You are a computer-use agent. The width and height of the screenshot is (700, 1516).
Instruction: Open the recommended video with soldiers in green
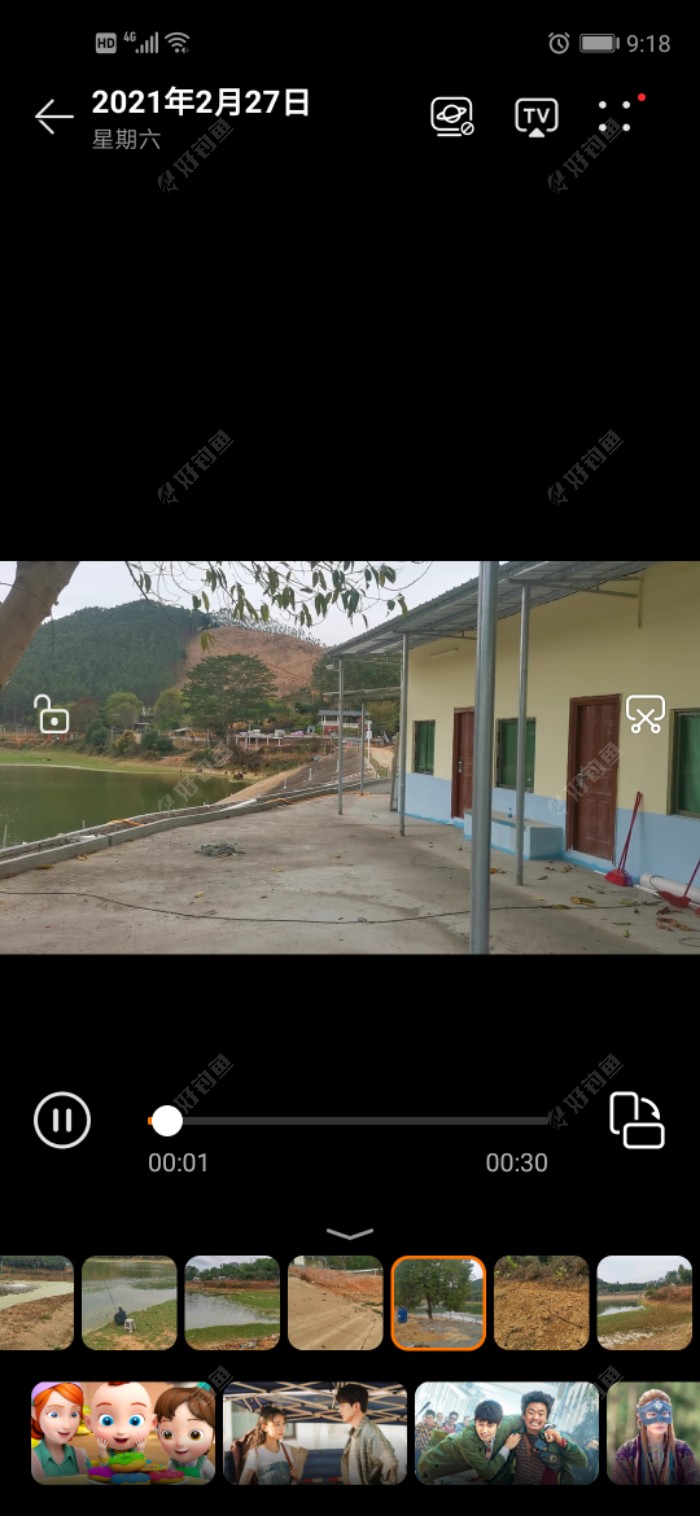507,1432
